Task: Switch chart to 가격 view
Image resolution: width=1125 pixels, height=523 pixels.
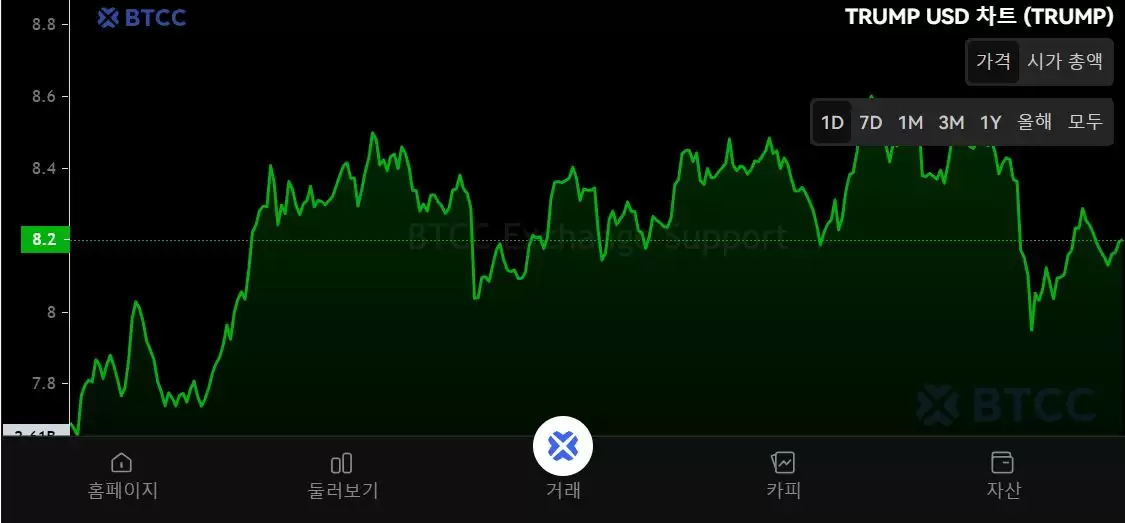Action: tap(993, 61)
